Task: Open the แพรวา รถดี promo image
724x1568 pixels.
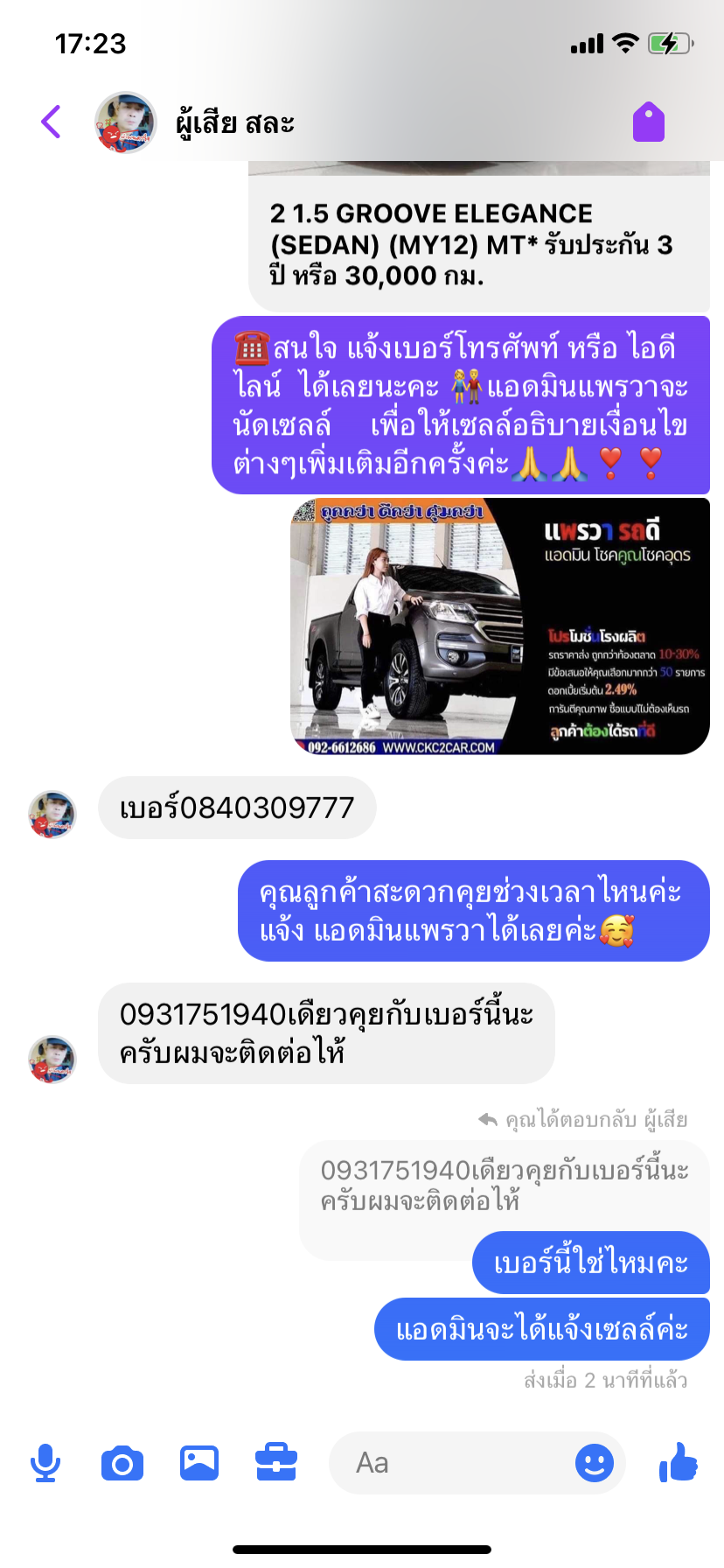Action: coord(499,626)
